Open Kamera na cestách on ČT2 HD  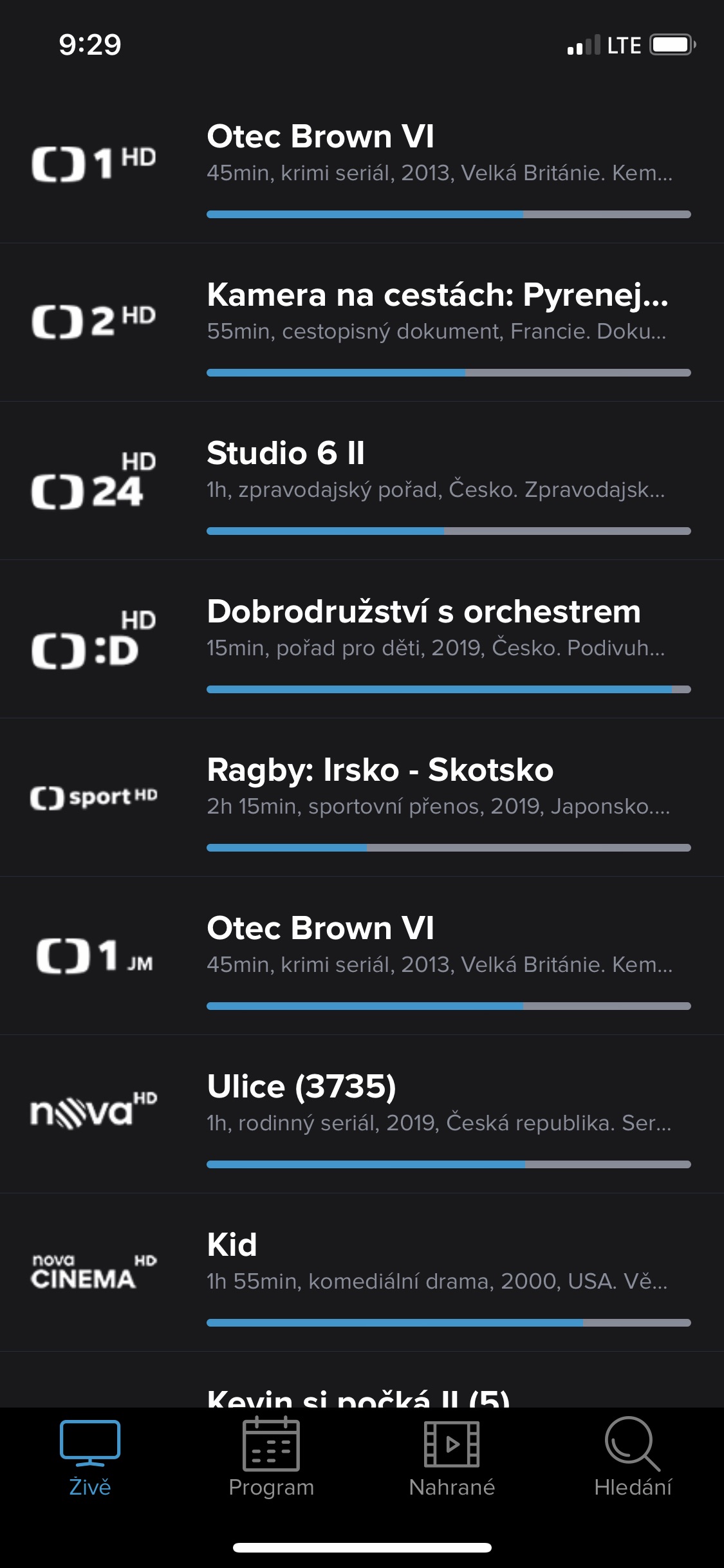[x=362, y=322]
